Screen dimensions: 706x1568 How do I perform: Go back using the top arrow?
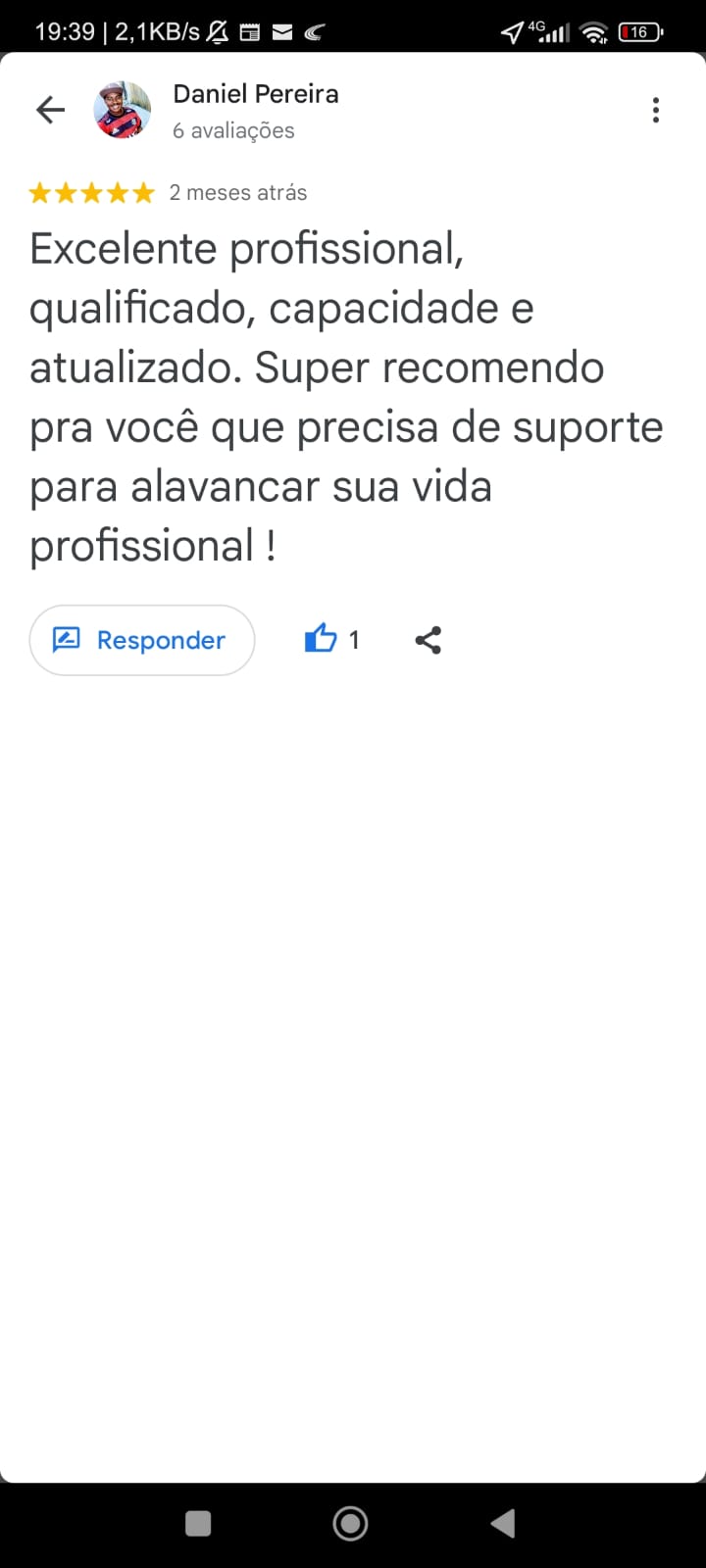click(x=50, y=110)
